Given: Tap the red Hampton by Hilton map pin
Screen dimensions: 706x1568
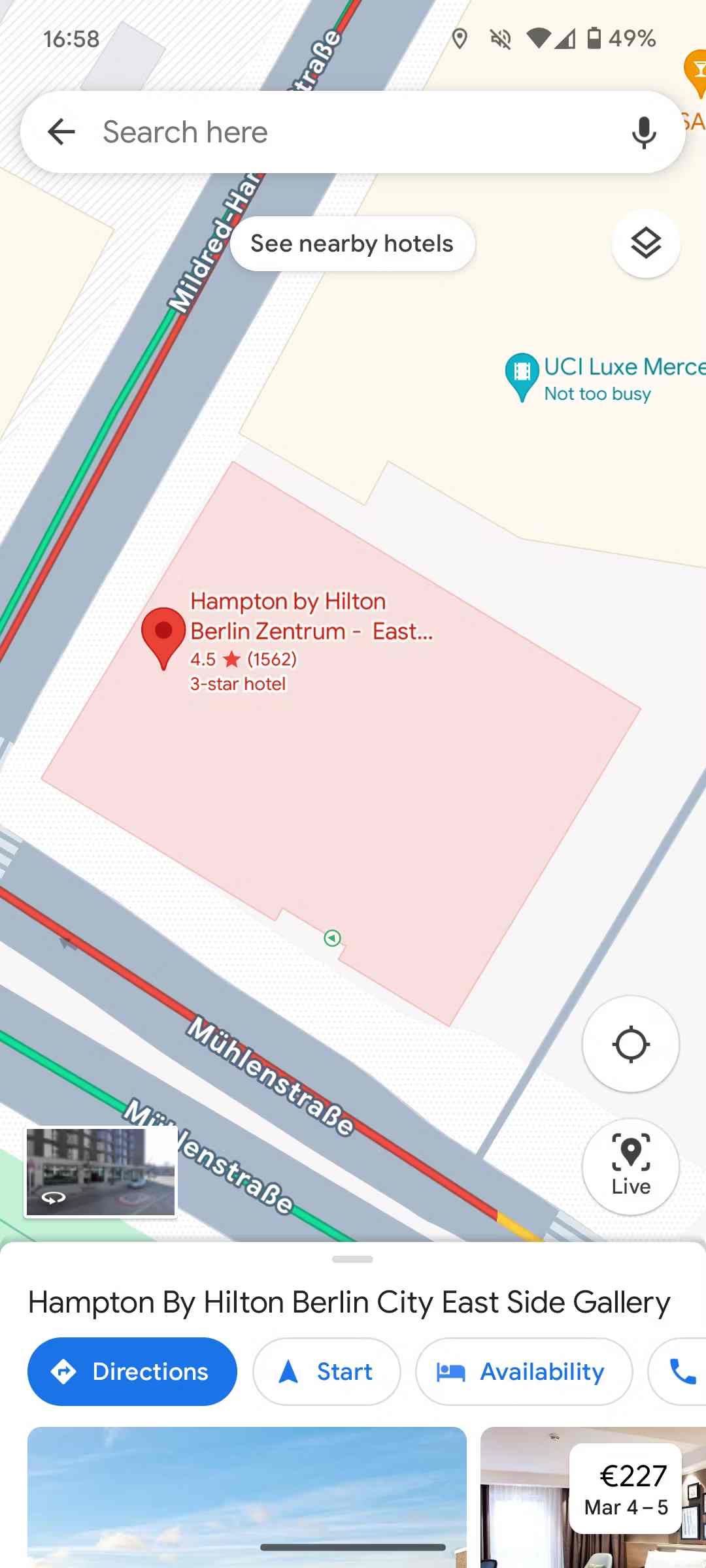Looking at the screenshot, I should pyautogui.click(x=163, y=635).
